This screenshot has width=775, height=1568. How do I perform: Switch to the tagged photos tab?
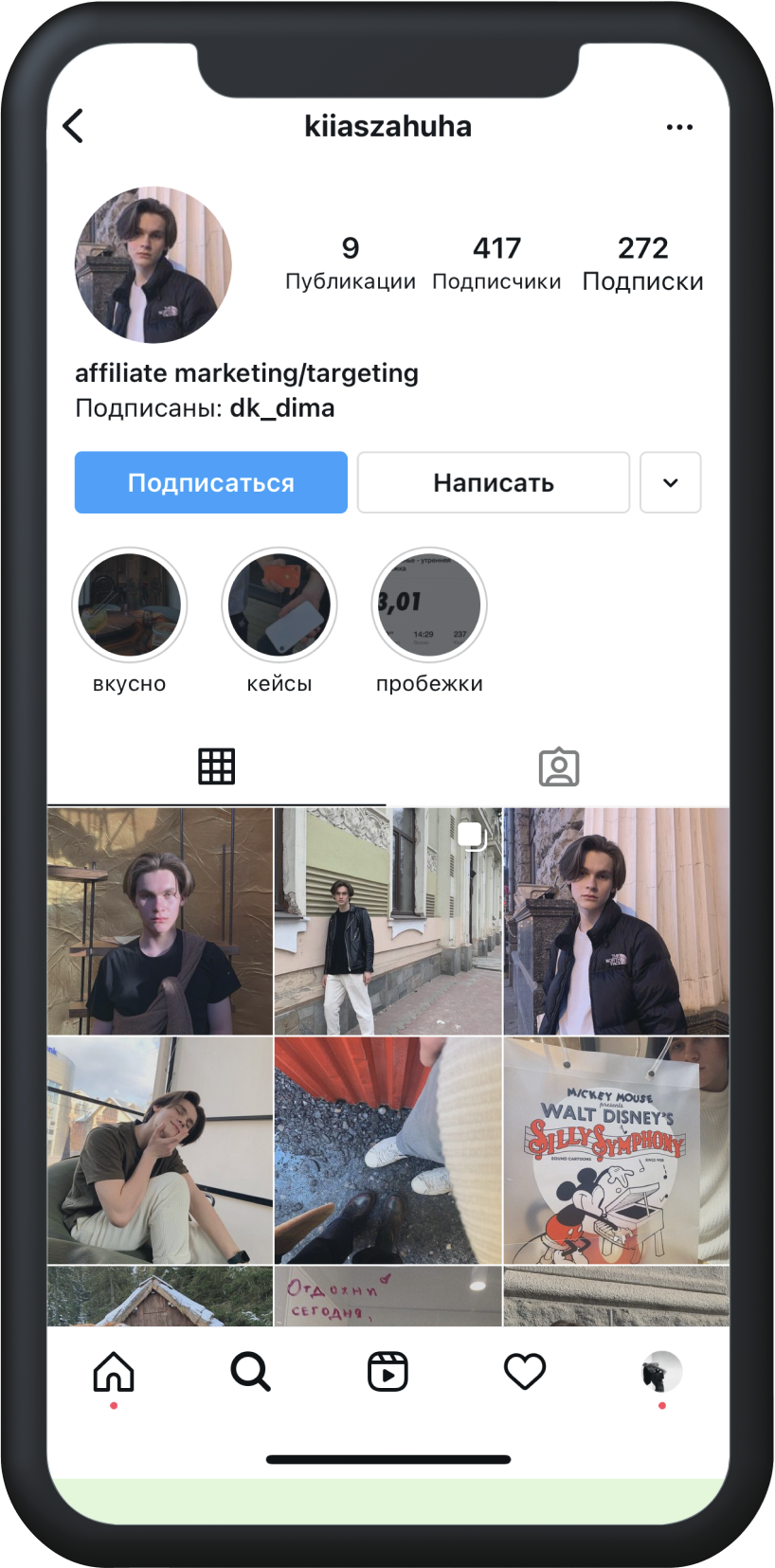[x=559, y=766]
